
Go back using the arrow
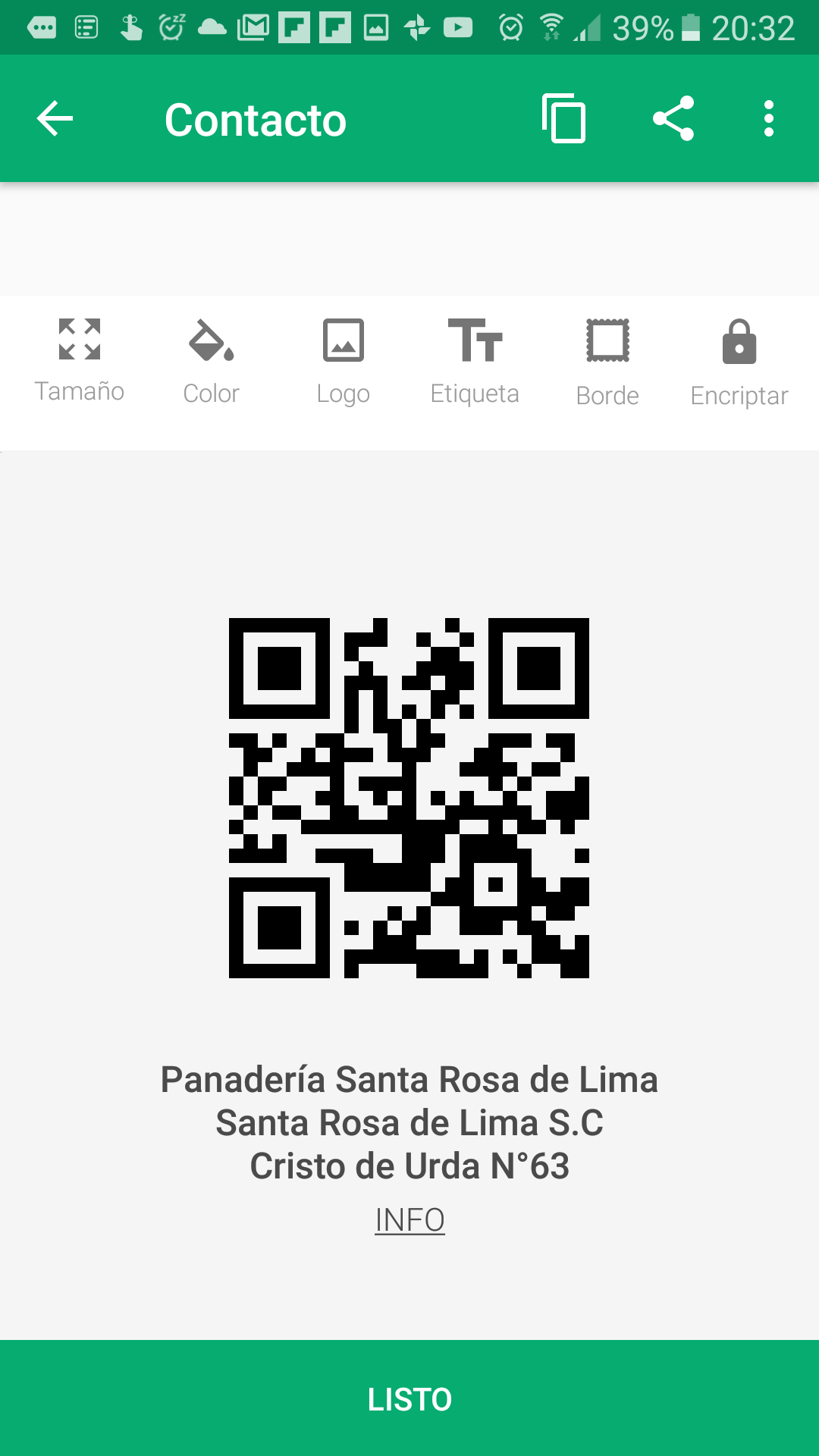tap(55, 119)
